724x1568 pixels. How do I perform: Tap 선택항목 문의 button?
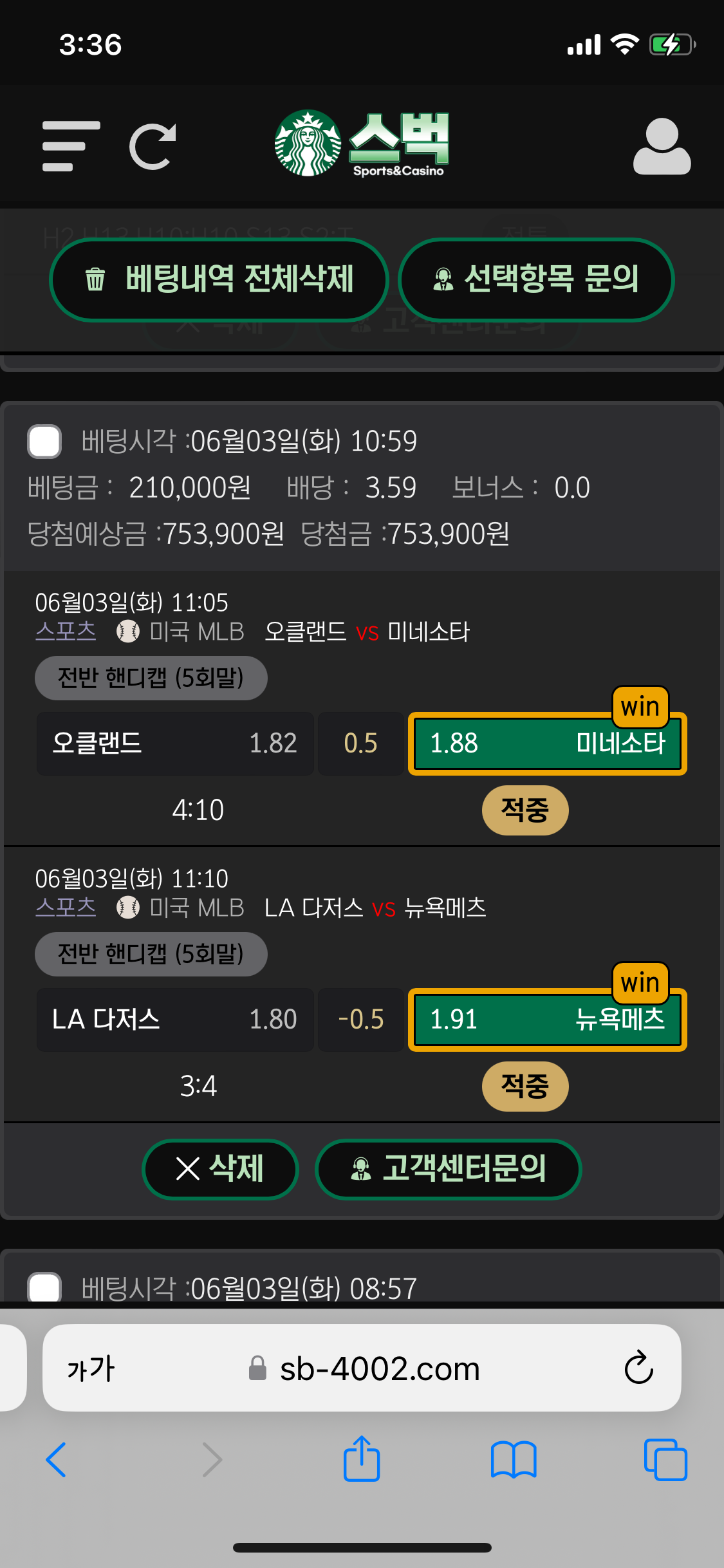[x=536, y=279]
